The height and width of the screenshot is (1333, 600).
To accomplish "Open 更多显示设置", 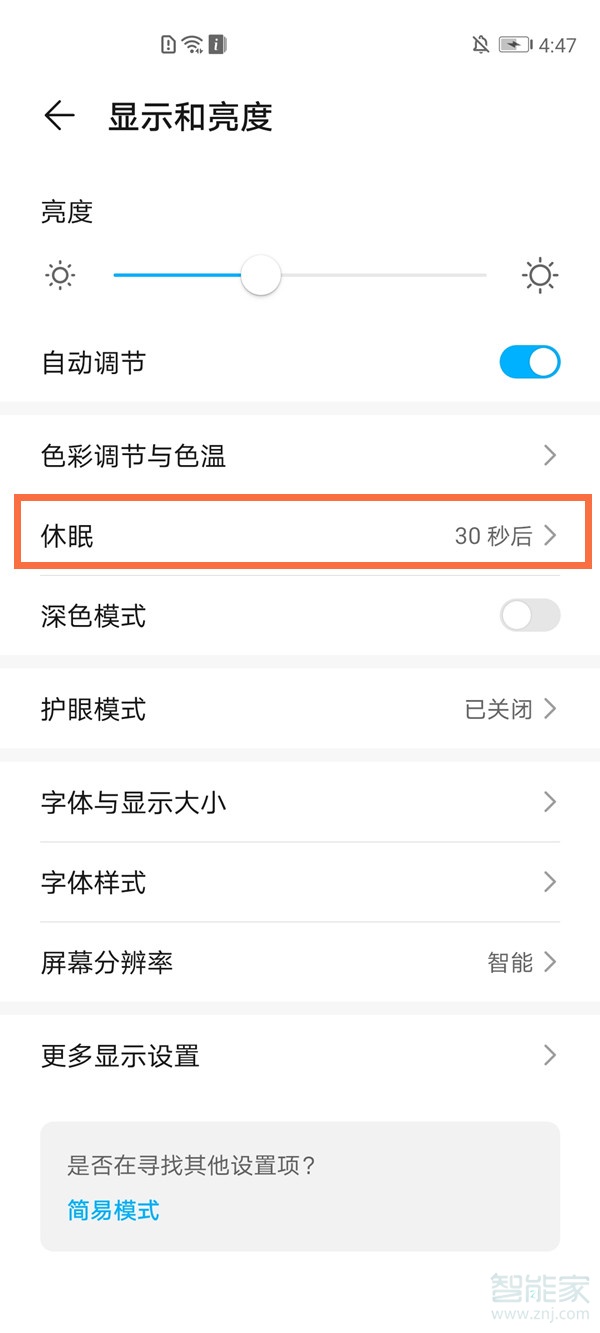I will point(300,1056).
